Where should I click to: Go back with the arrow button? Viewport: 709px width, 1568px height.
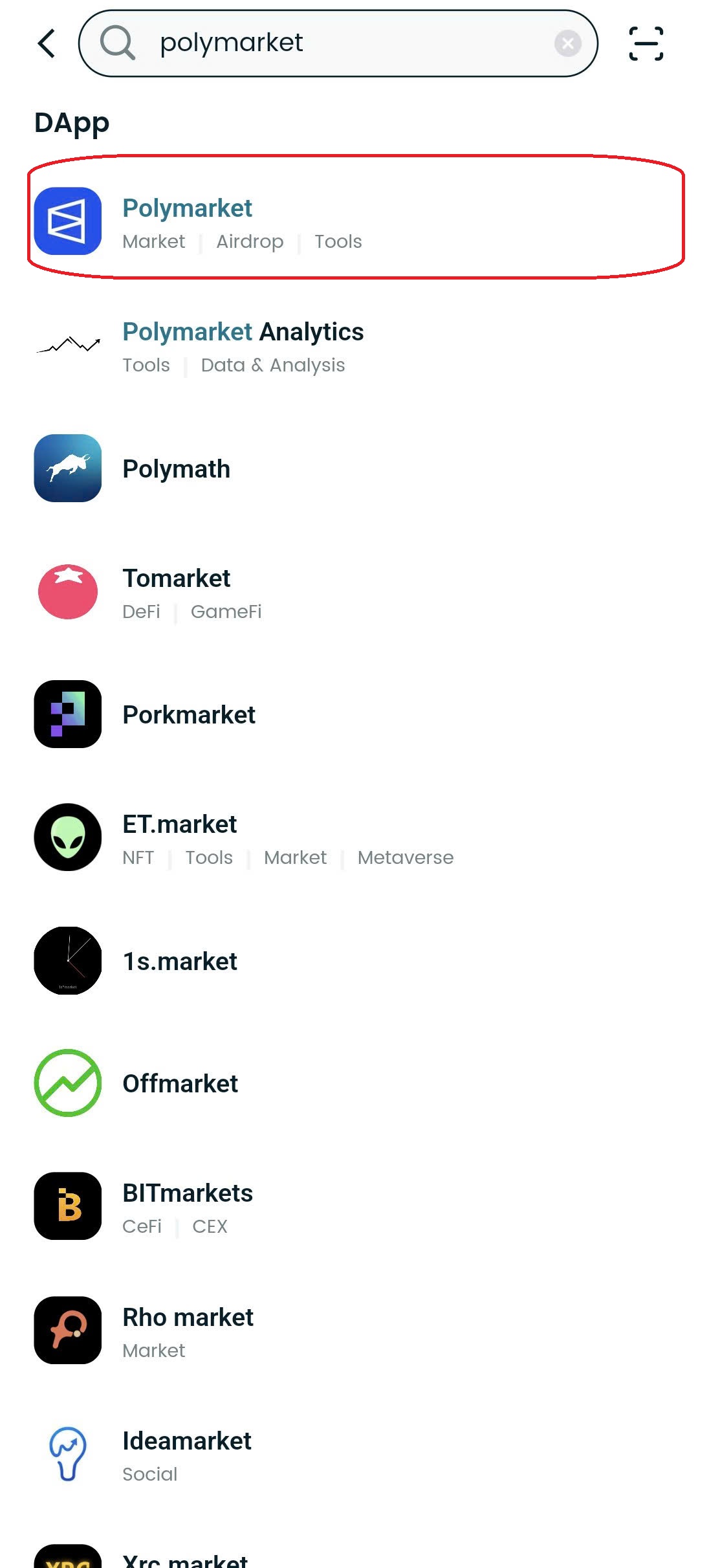click(45, 43)
